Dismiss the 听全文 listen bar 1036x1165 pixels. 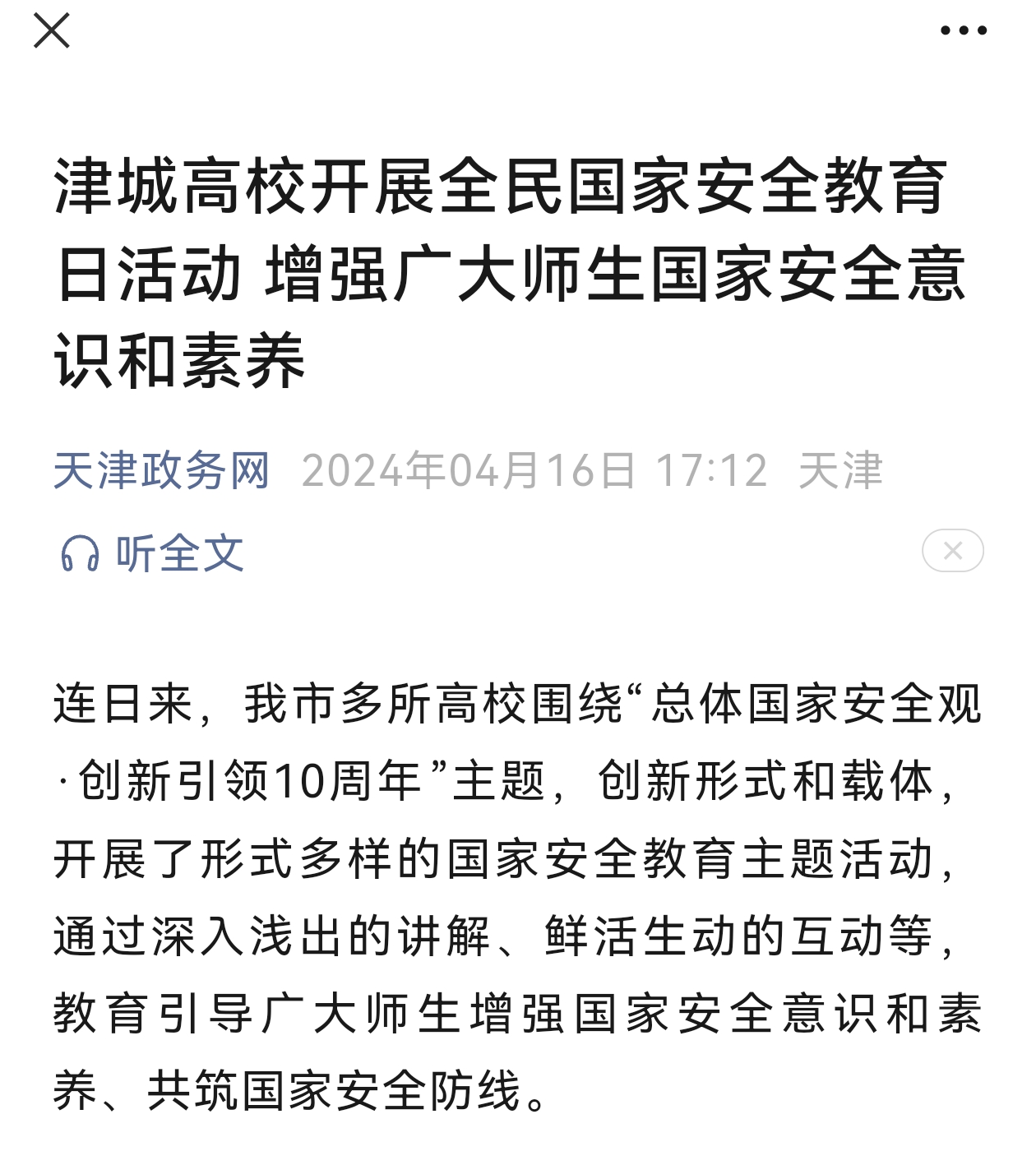click(952, 551)
